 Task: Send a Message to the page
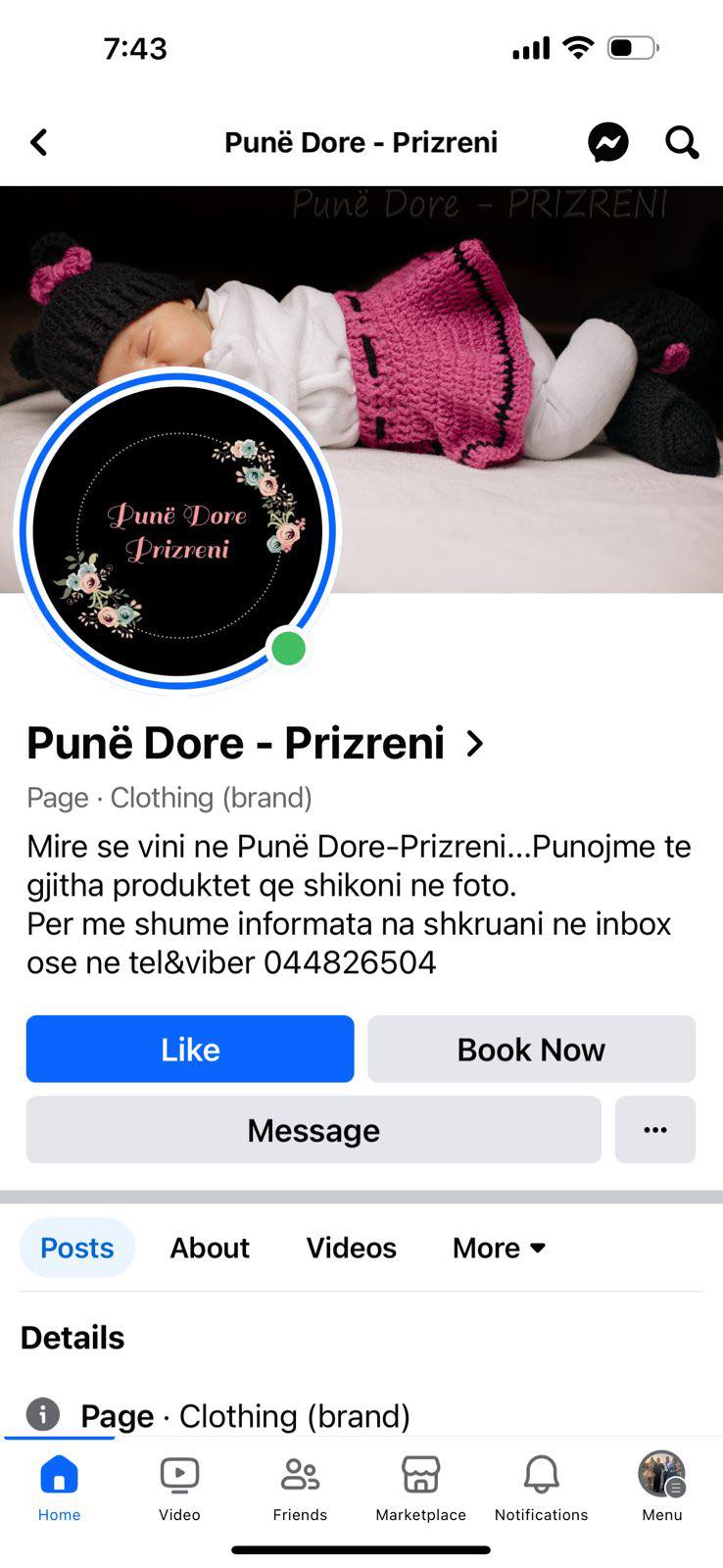313,1130
